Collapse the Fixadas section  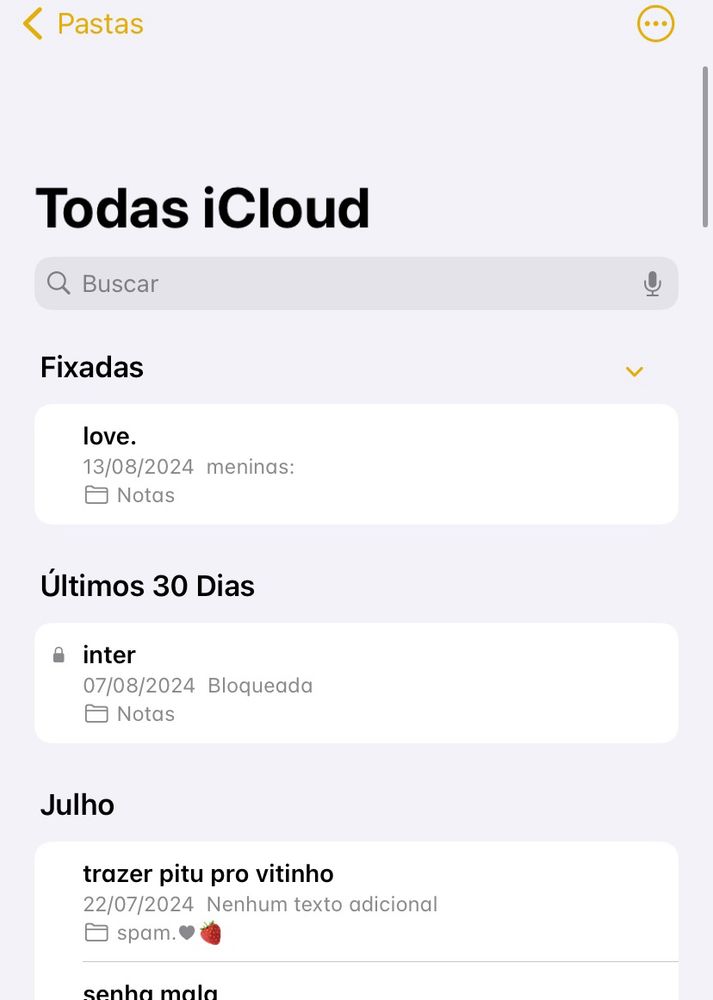coord(634,372)
